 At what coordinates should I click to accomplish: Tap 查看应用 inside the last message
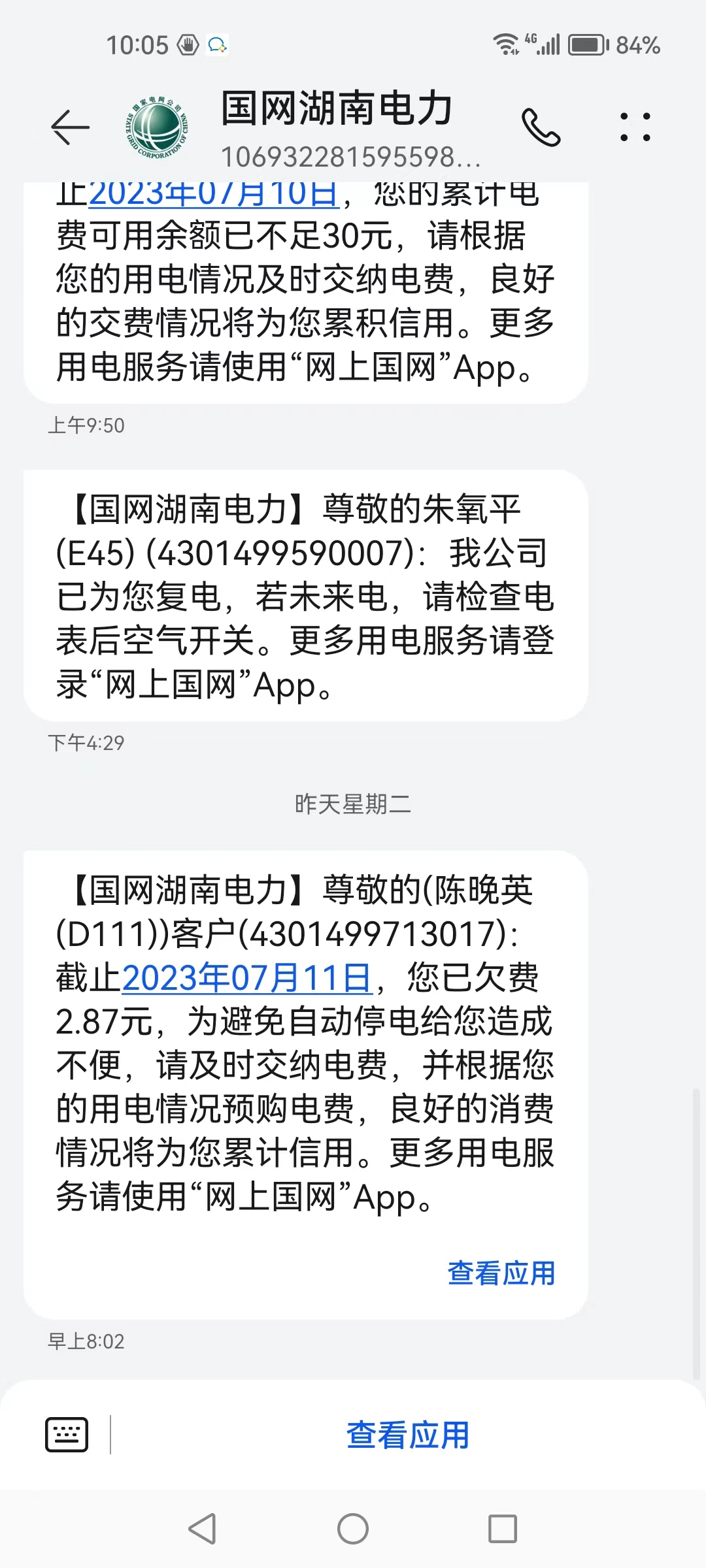(x=501, y=1273)
